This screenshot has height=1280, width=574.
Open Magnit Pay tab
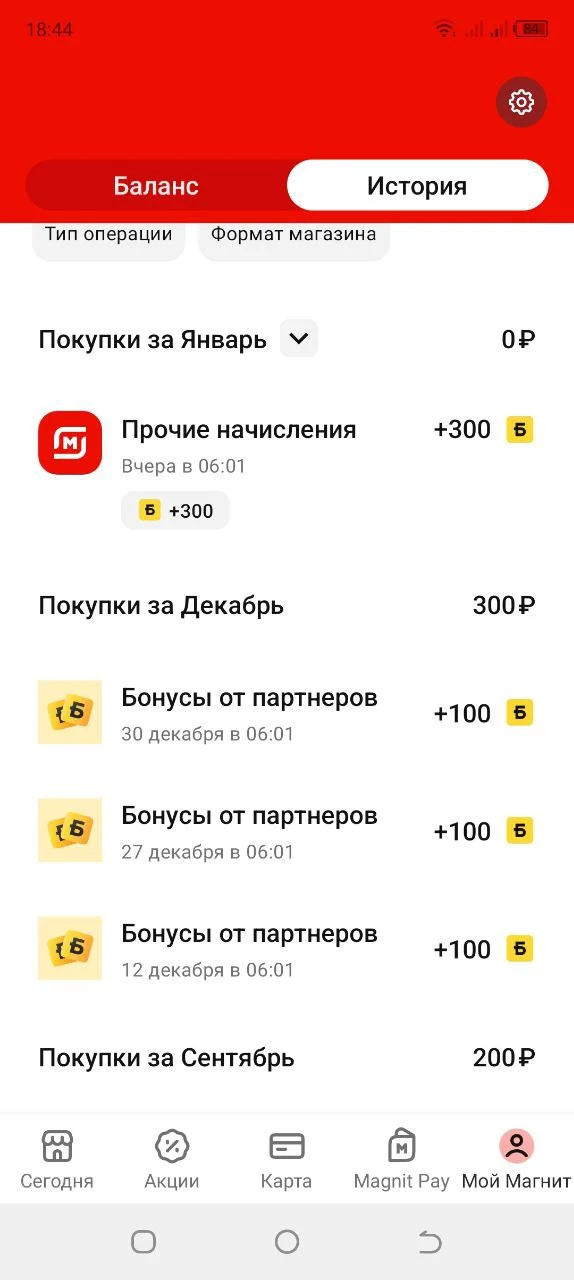[x=402, y=1160]
